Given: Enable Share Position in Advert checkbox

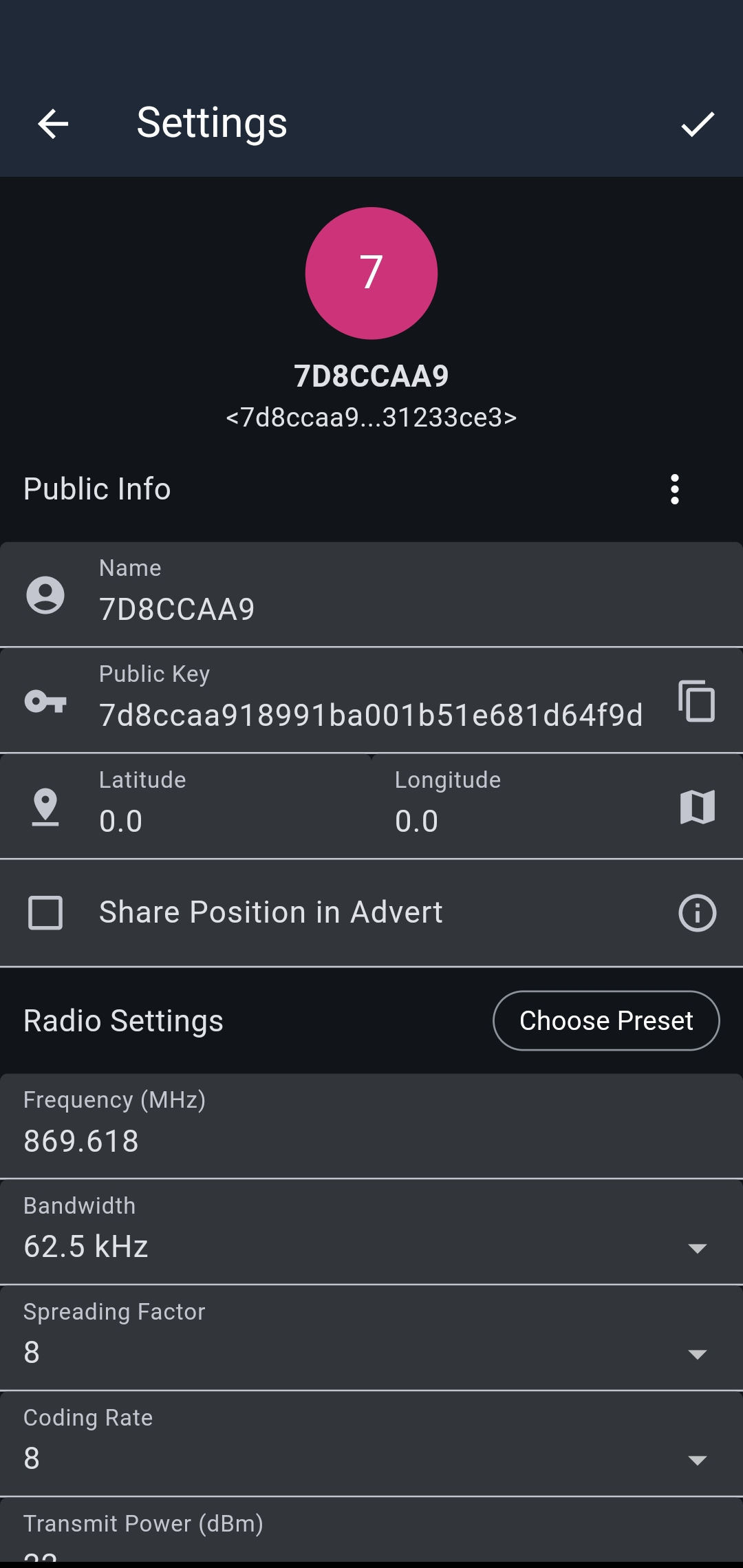Looking at the screenshot, I should tap(45, 913).
